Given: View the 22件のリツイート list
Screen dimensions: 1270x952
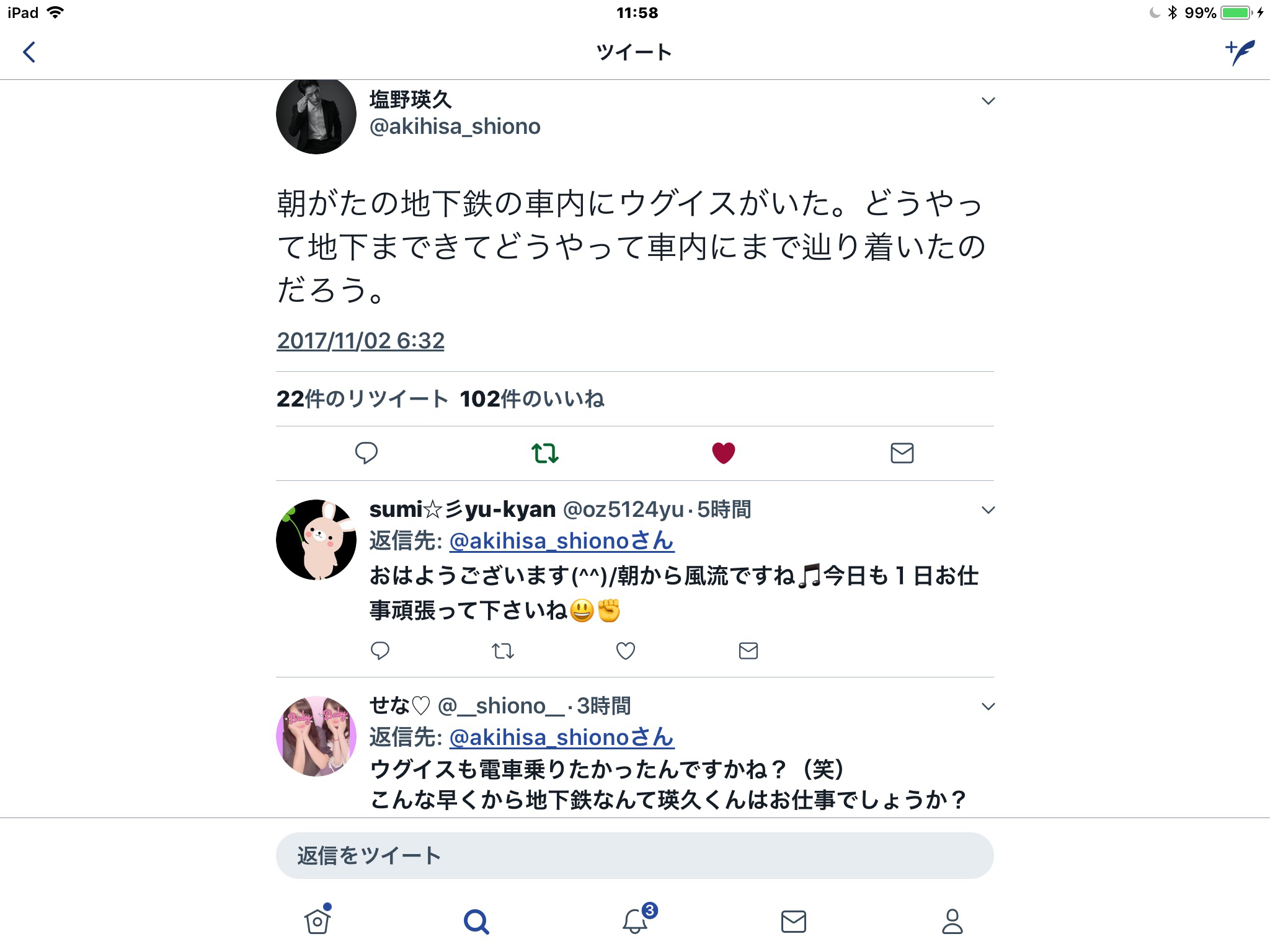Looking at the screenshot, I should 362,399.
